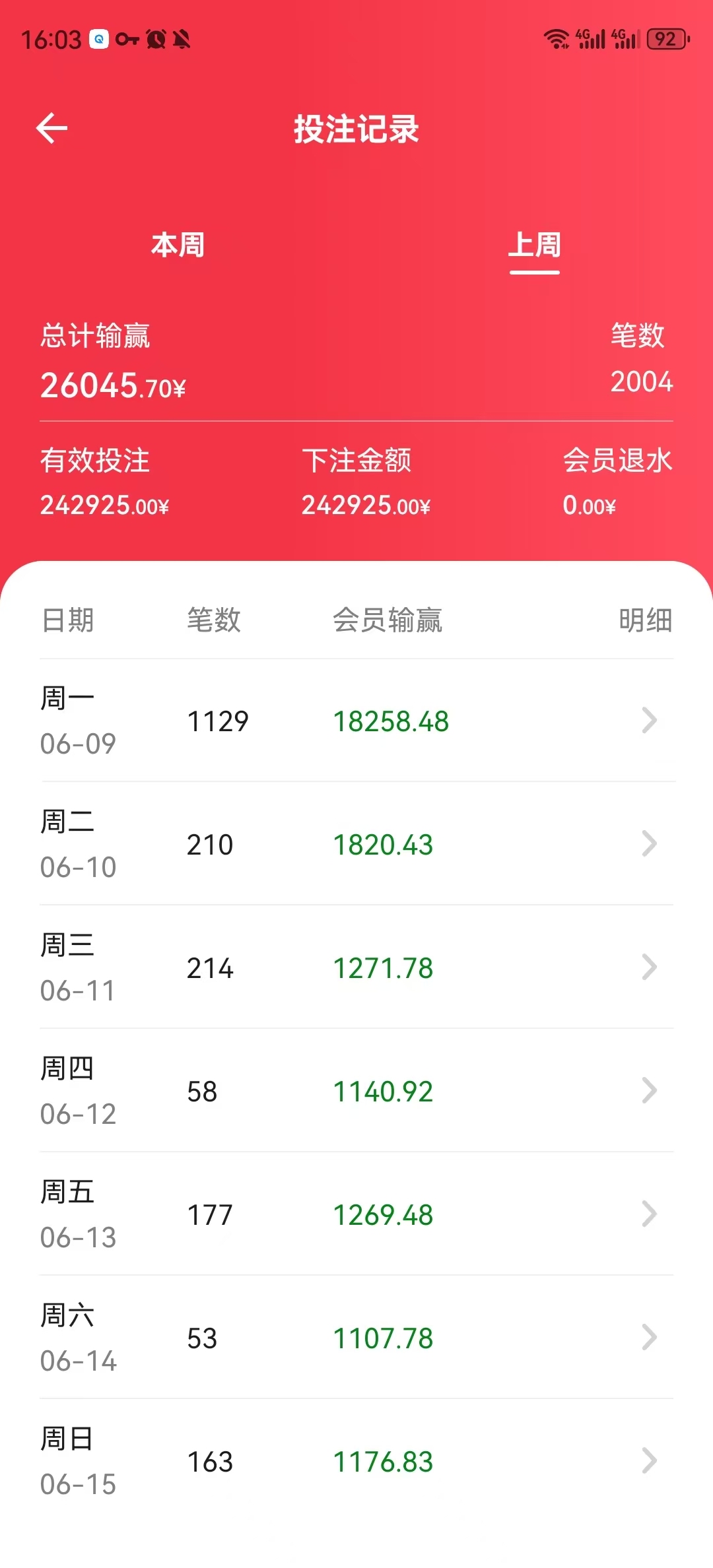This screenshot has width=713, height=1568.
Task: Show details for 周四 06-12
Action: 356,1091
